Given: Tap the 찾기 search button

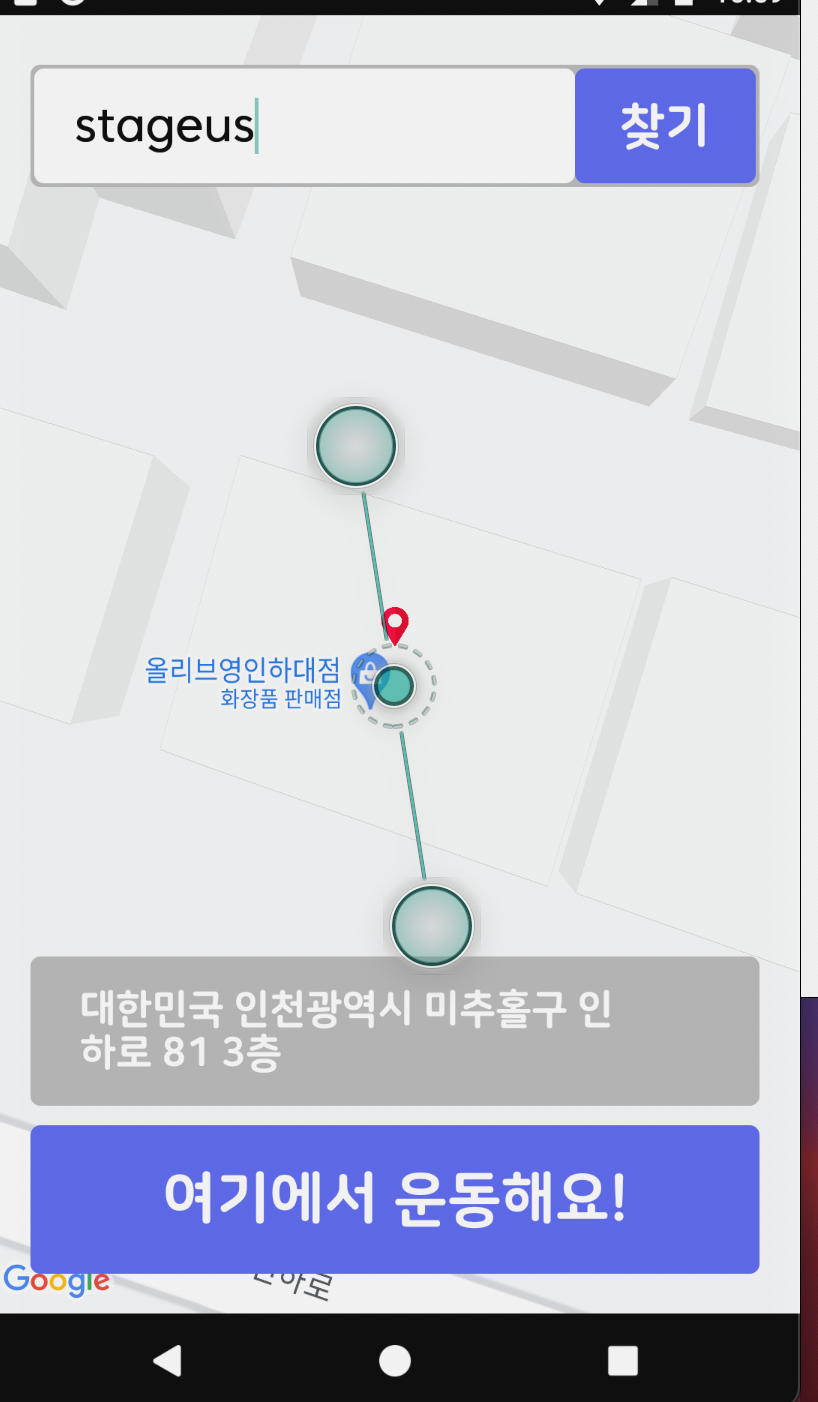Looking at the screenshot, I should pos(664,126).
